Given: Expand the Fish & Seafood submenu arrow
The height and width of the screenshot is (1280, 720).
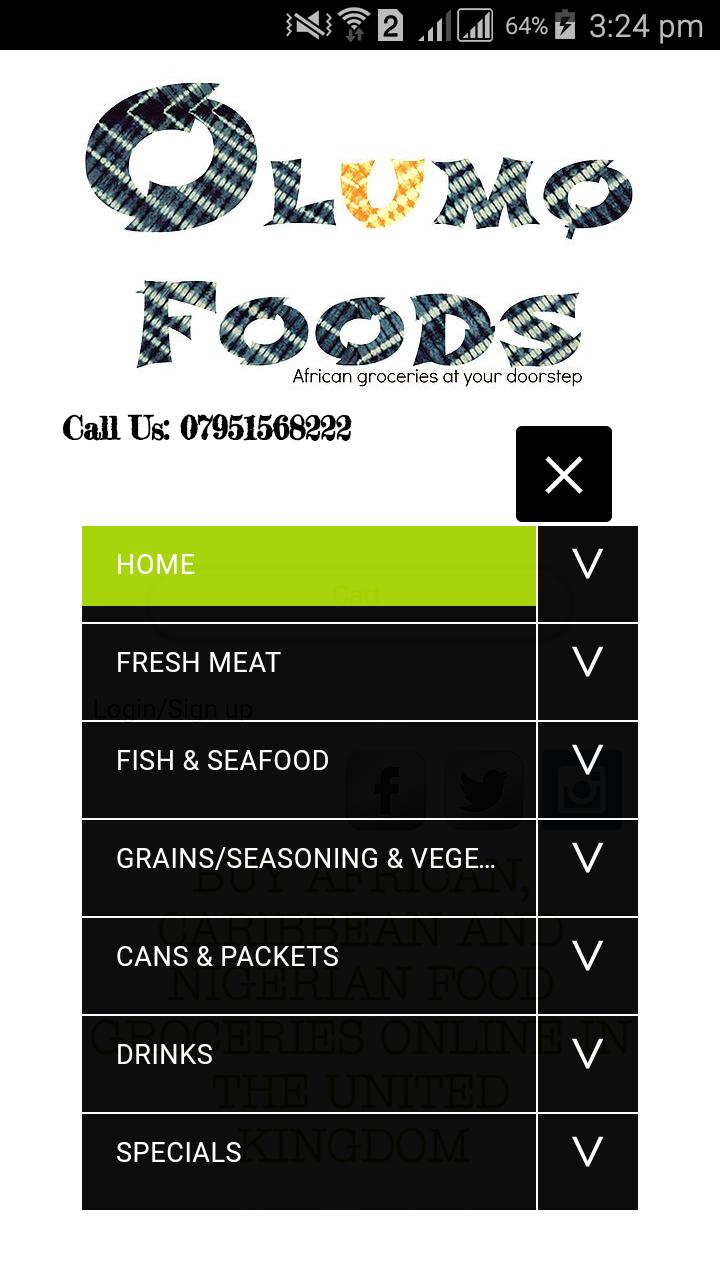Looking at the screenshot, I should tap(588, 761).
